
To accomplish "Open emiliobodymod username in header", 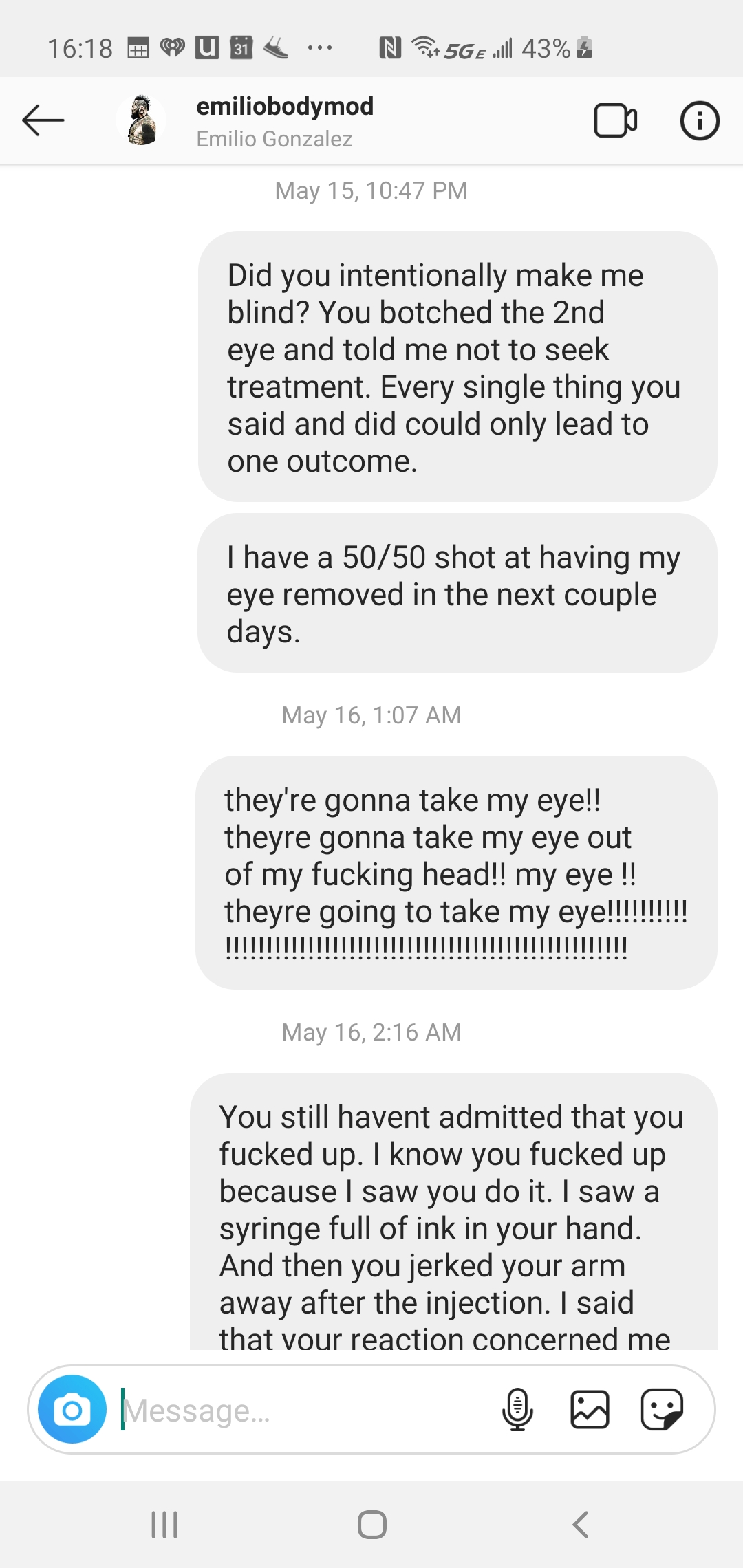I will [x=285, y=107].
